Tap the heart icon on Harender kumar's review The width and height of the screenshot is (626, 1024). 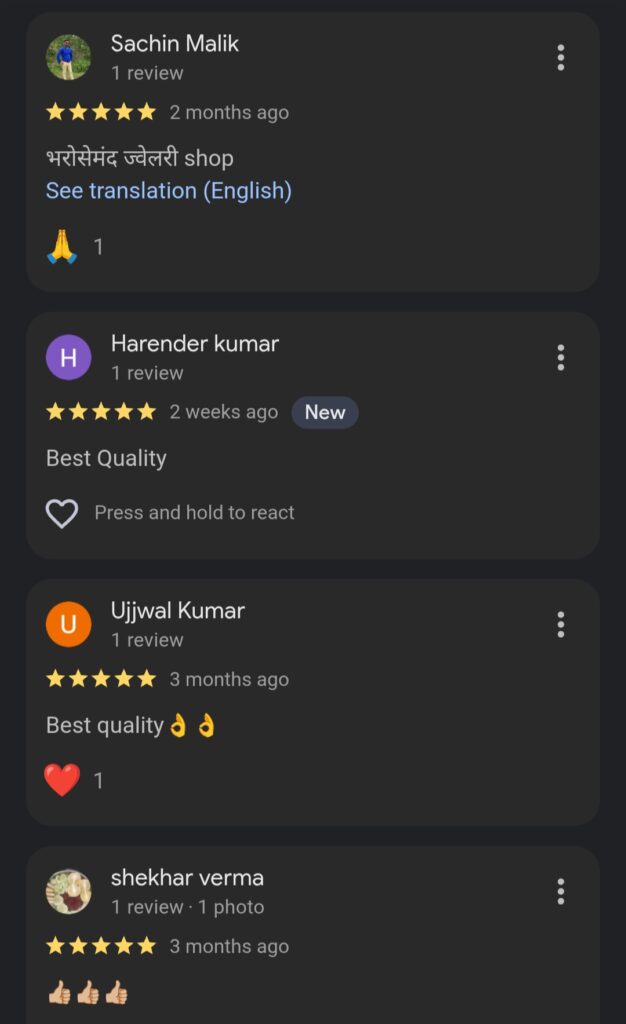(62, 513)
